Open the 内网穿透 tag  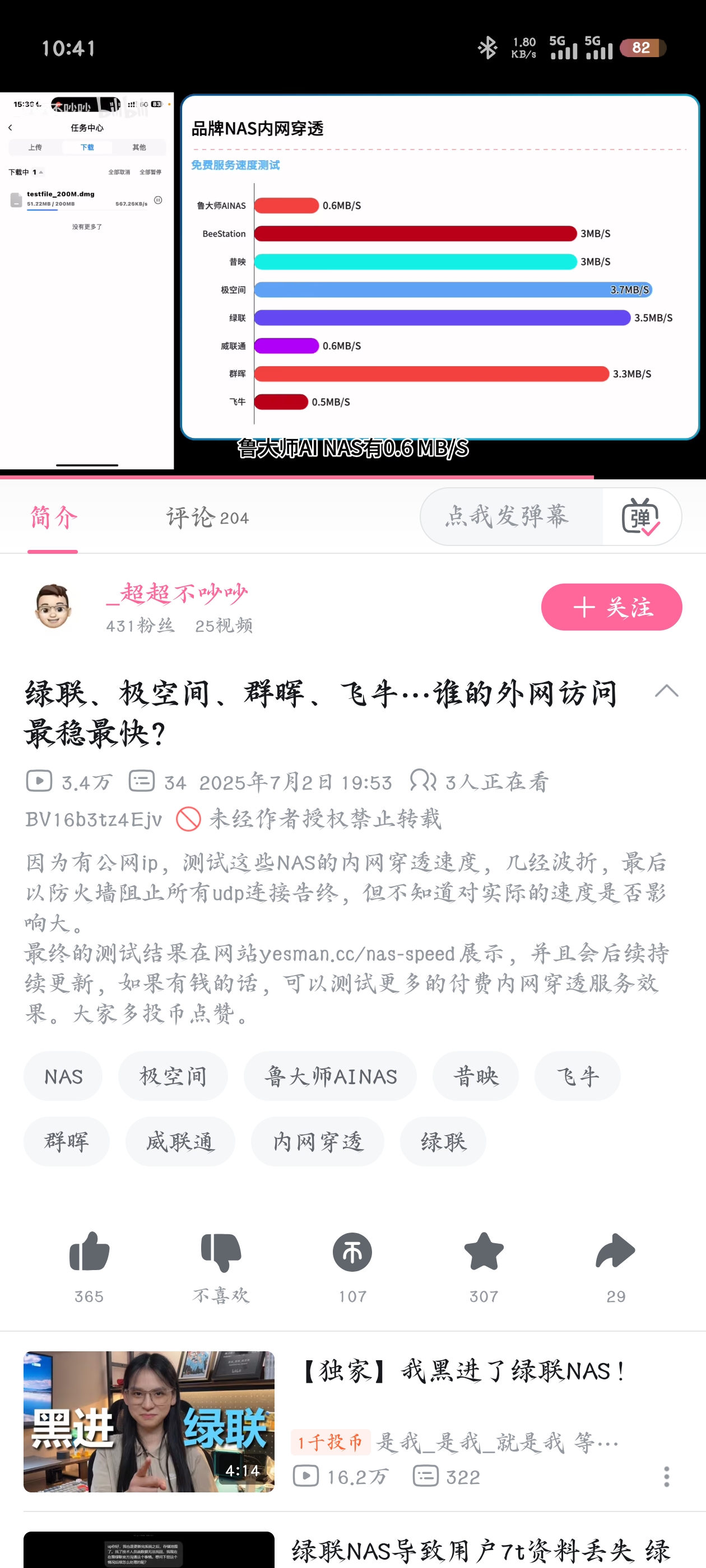pos(317,1141)
